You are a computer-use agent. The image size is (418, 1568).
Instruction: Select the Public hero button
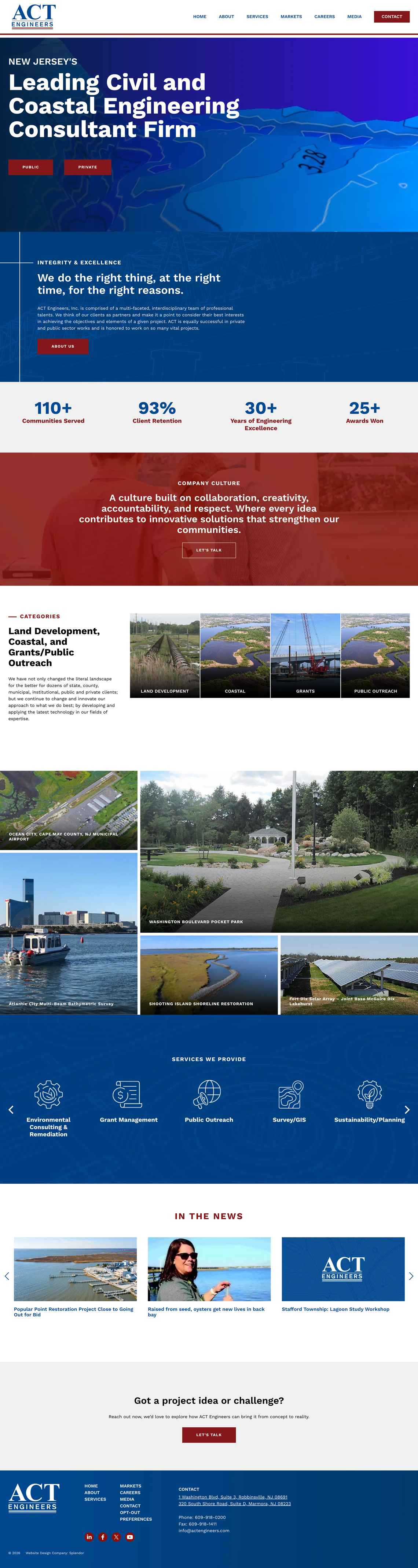click(x=30, y=167)
